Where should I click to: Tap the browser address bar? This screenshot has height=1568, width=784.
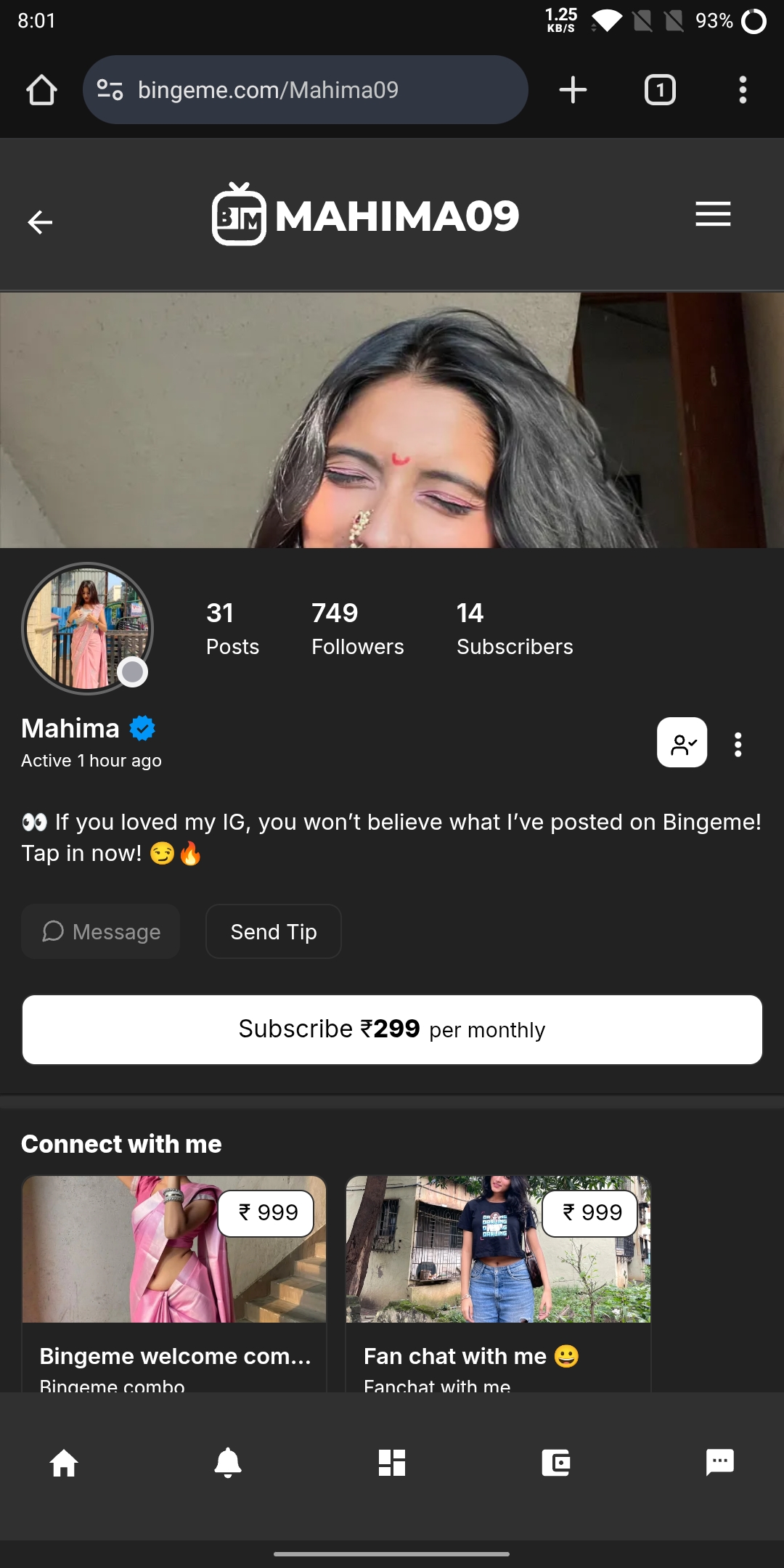click(305, 90)
